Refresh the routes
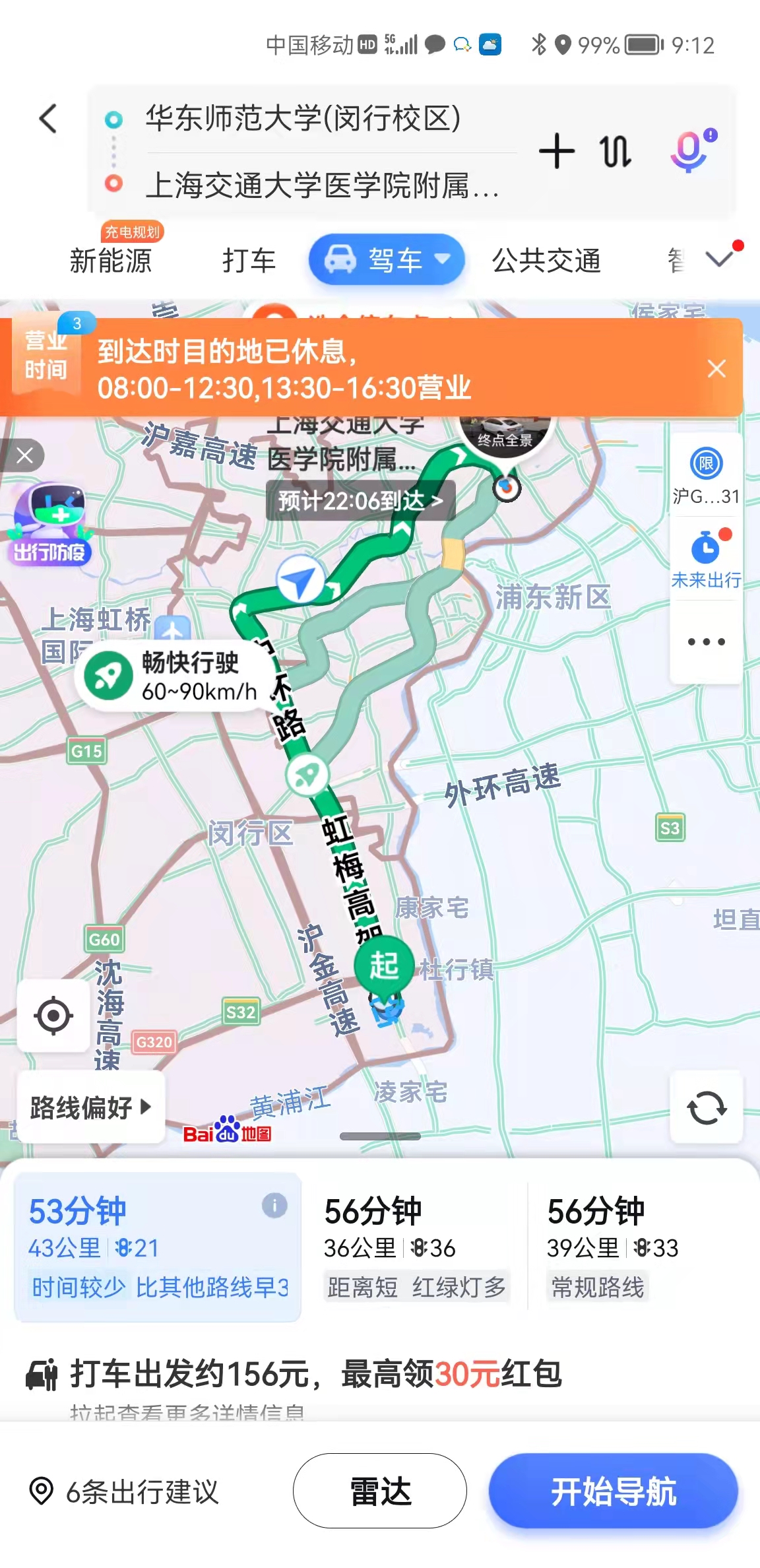This screenshot has width=760, height=1568. 706,1107
